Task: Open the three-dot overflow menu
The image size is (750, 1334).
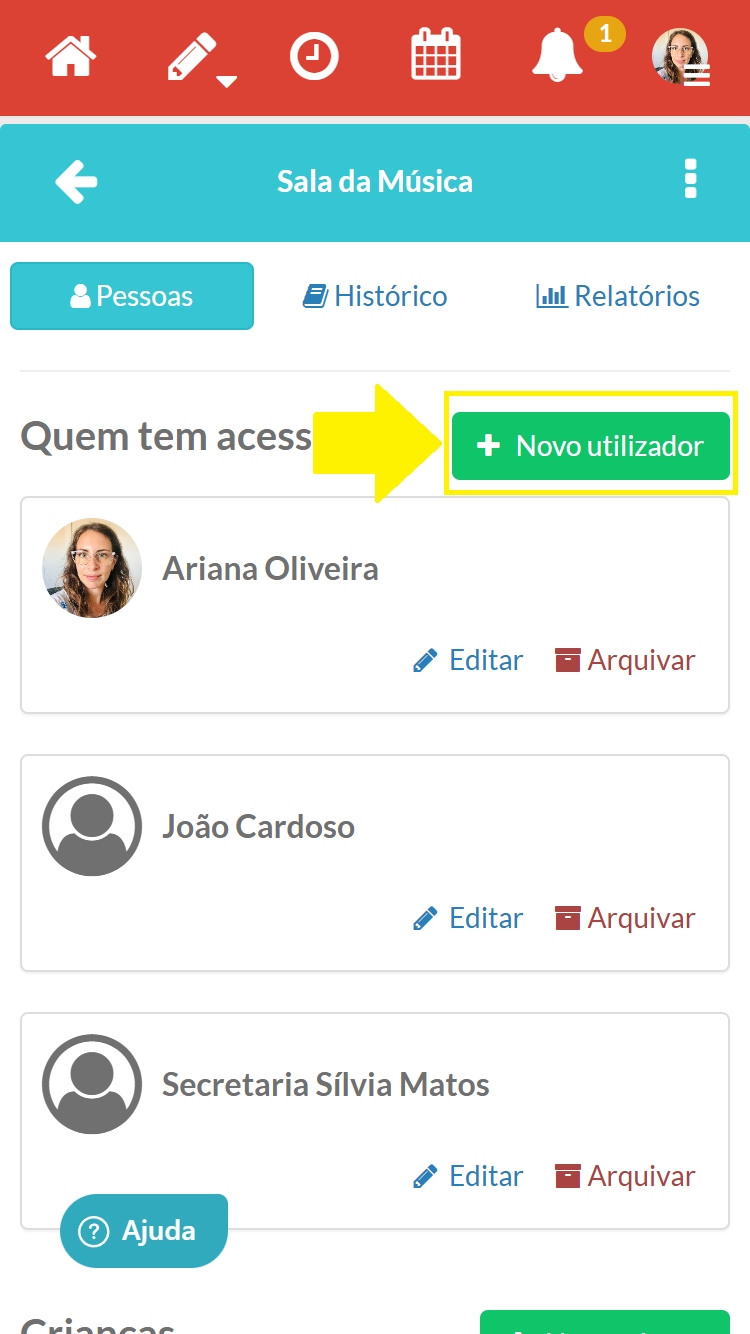Action: pyautogui.click(x=690, y=179)
